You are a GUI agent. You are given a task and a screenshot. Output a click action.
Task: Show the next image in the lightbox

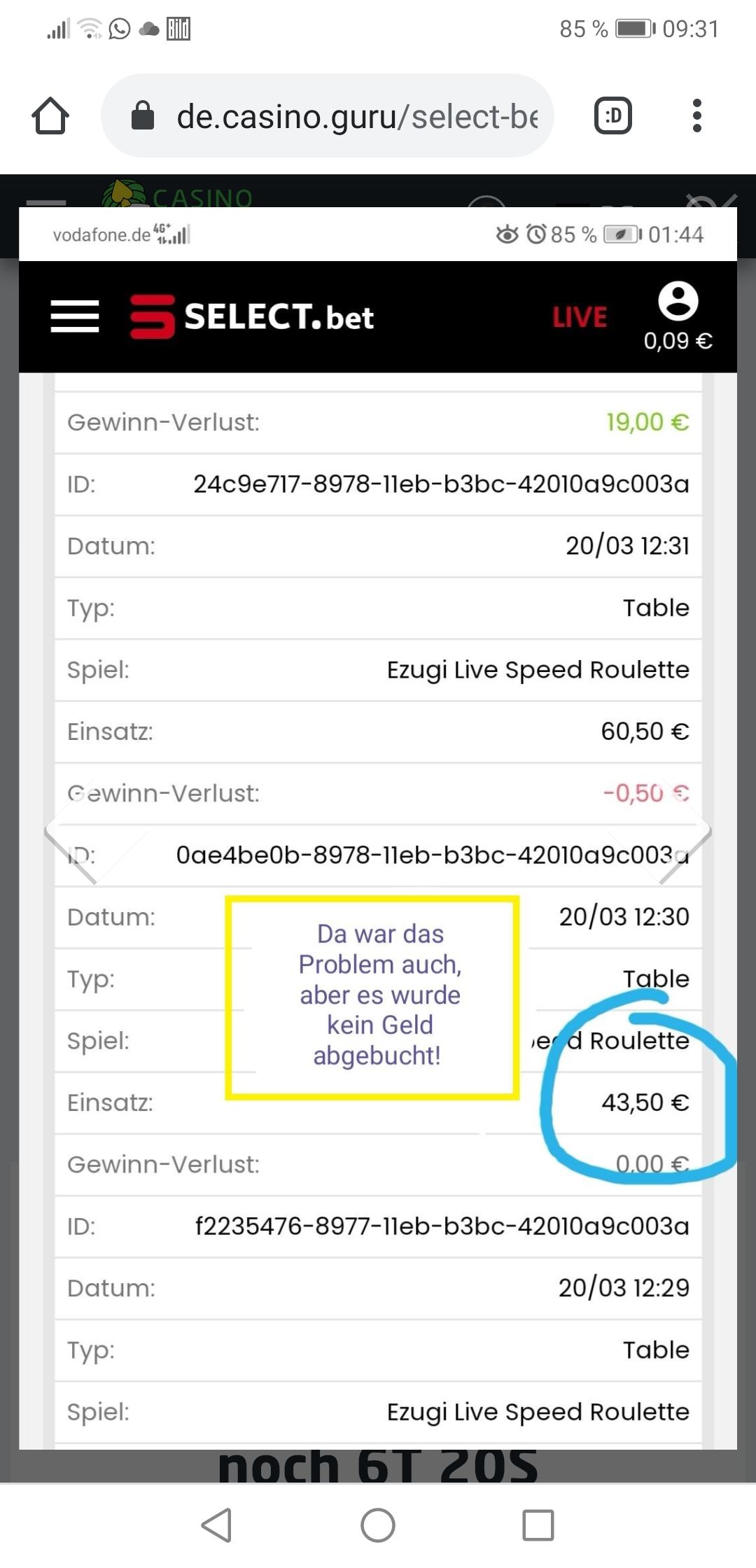click(x=686, y=832)
